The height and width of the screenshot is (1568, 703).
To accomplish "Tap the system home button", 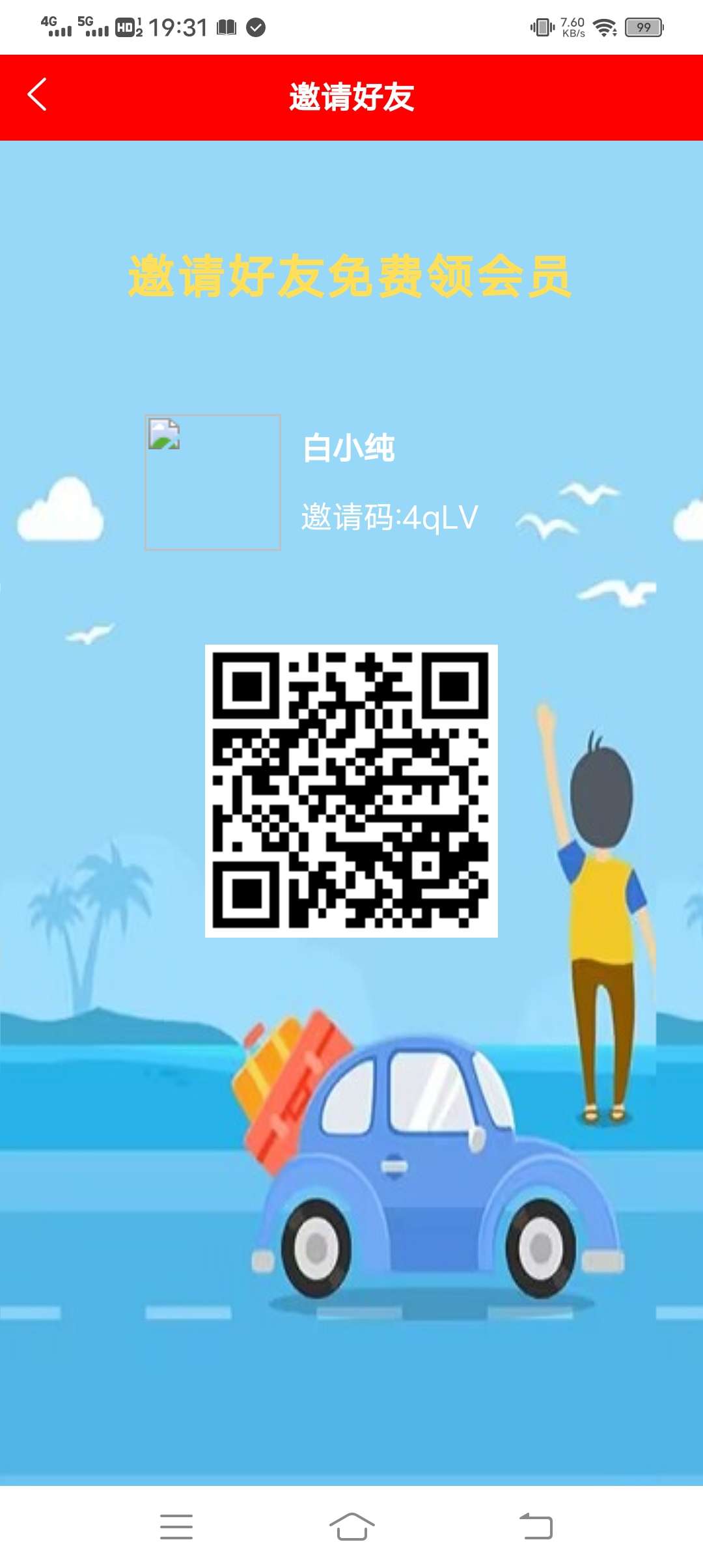I will click(x=351, y=1526).
